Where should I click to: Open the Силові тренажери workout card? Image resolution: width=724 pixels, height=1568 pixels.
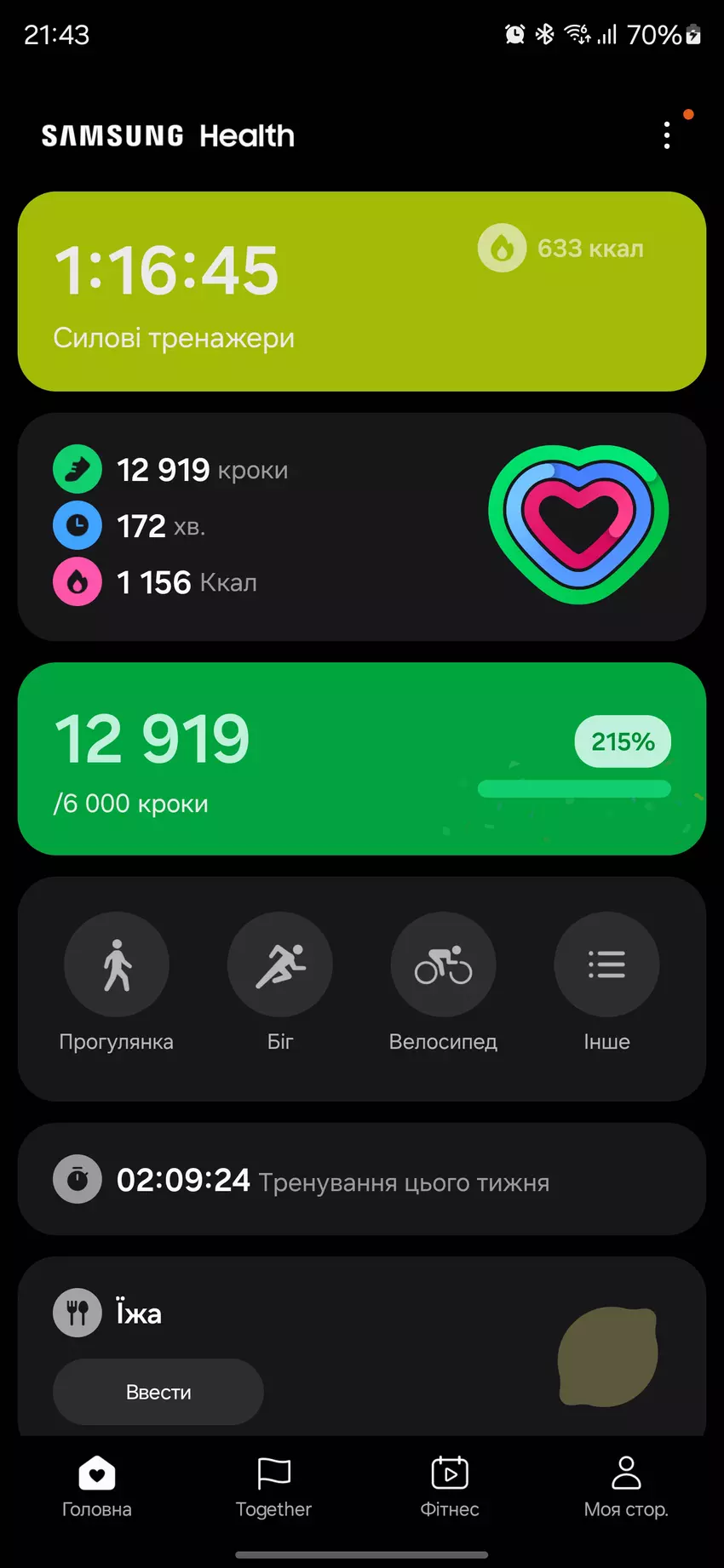361,291
